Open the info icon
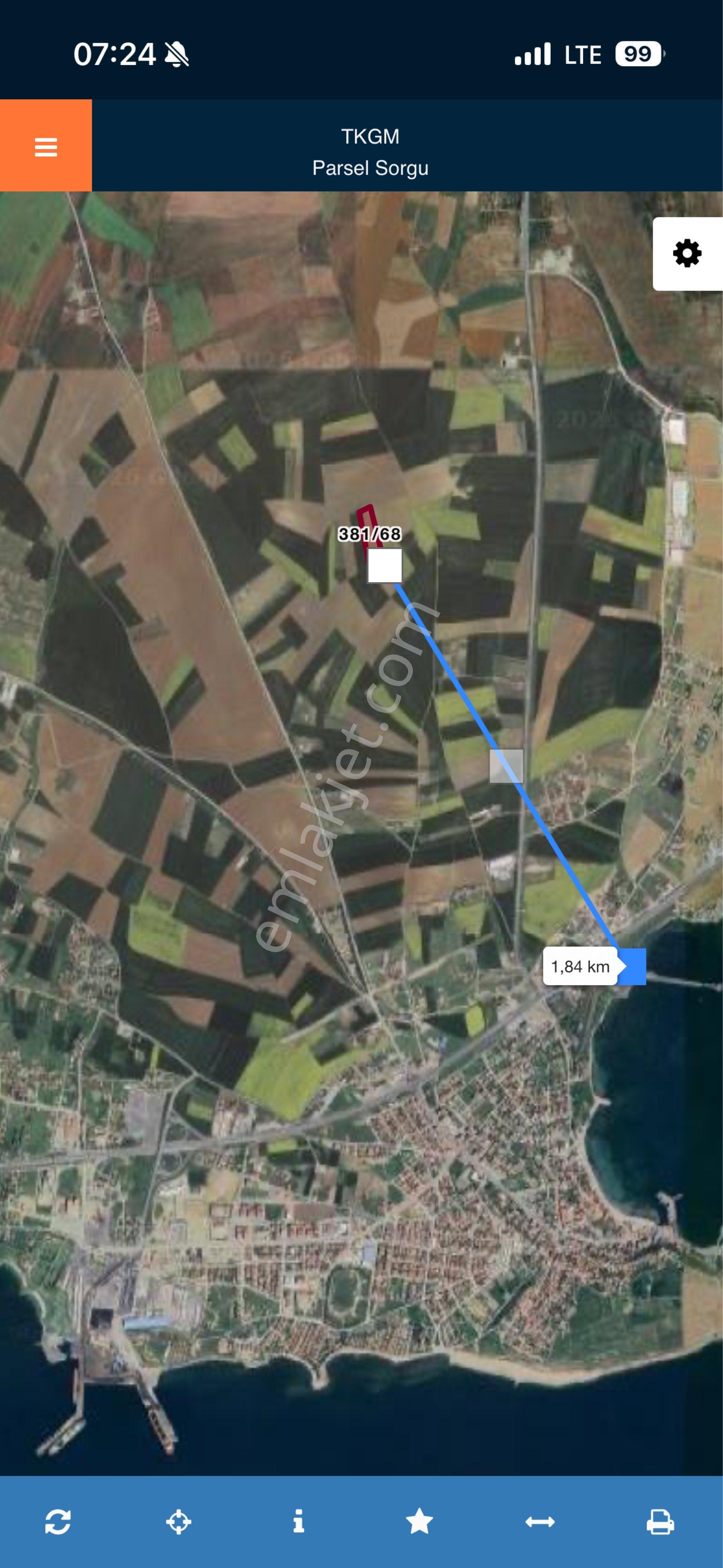This screenshot has height=1568, width=723. point(298,1521)
